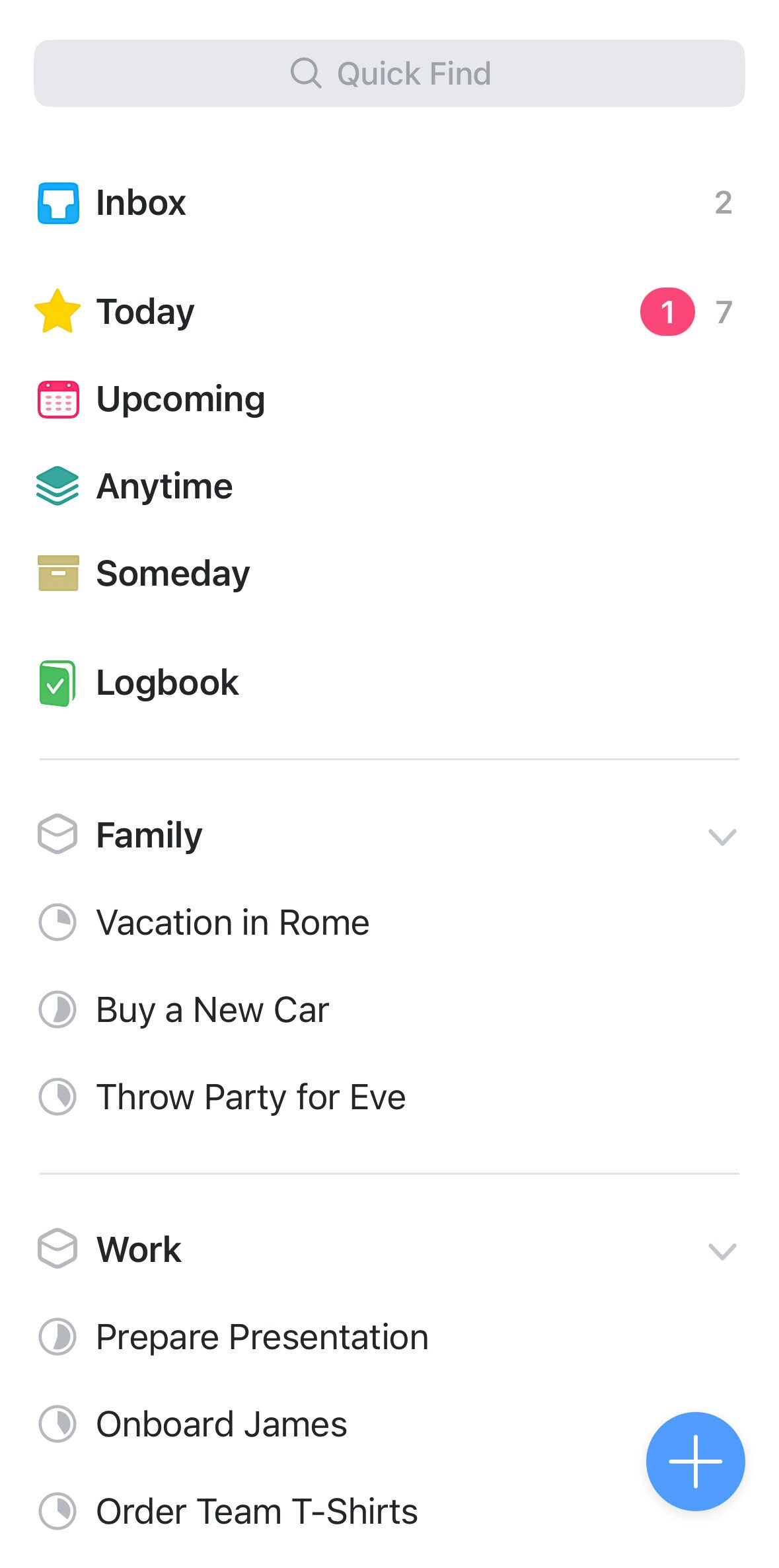Viewport: 779px width, 1568px height.
Task: Open the Anytime list
Action: [389, 487]
